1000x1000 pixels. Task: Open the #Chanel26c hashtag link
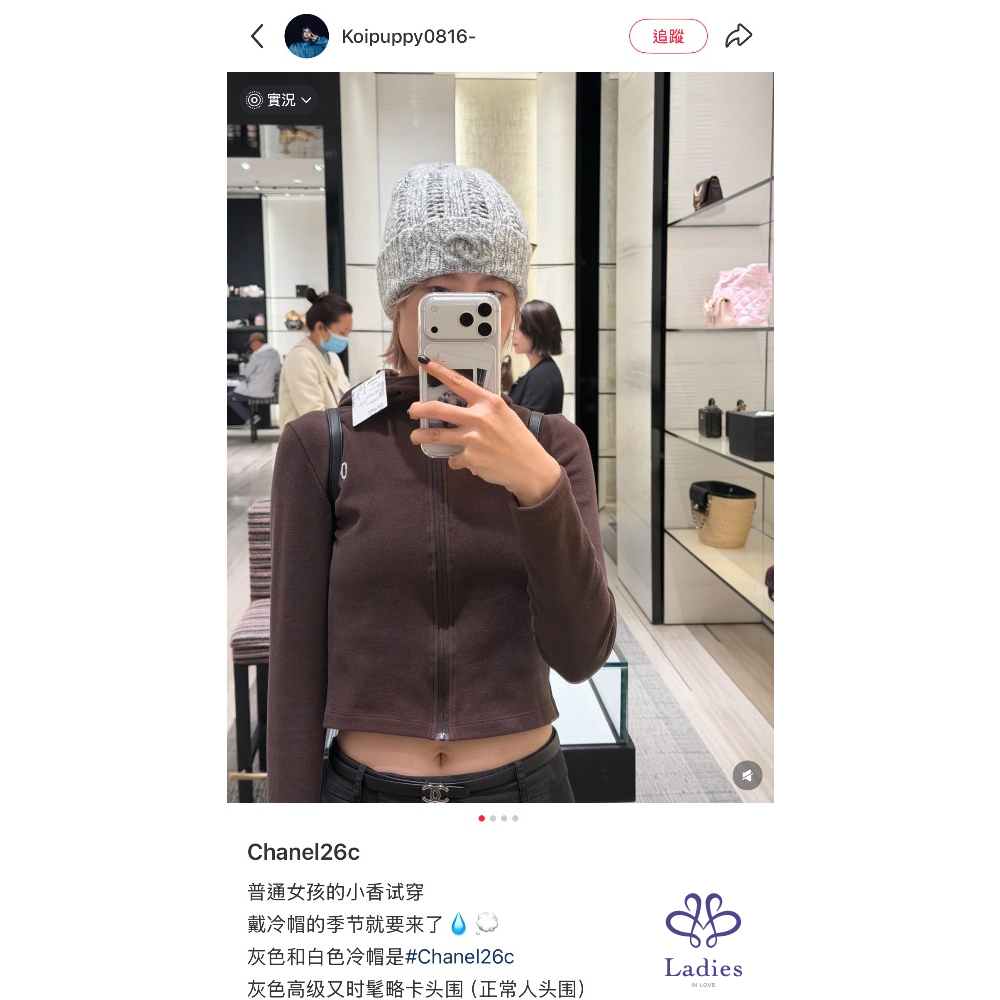point(459,956)
